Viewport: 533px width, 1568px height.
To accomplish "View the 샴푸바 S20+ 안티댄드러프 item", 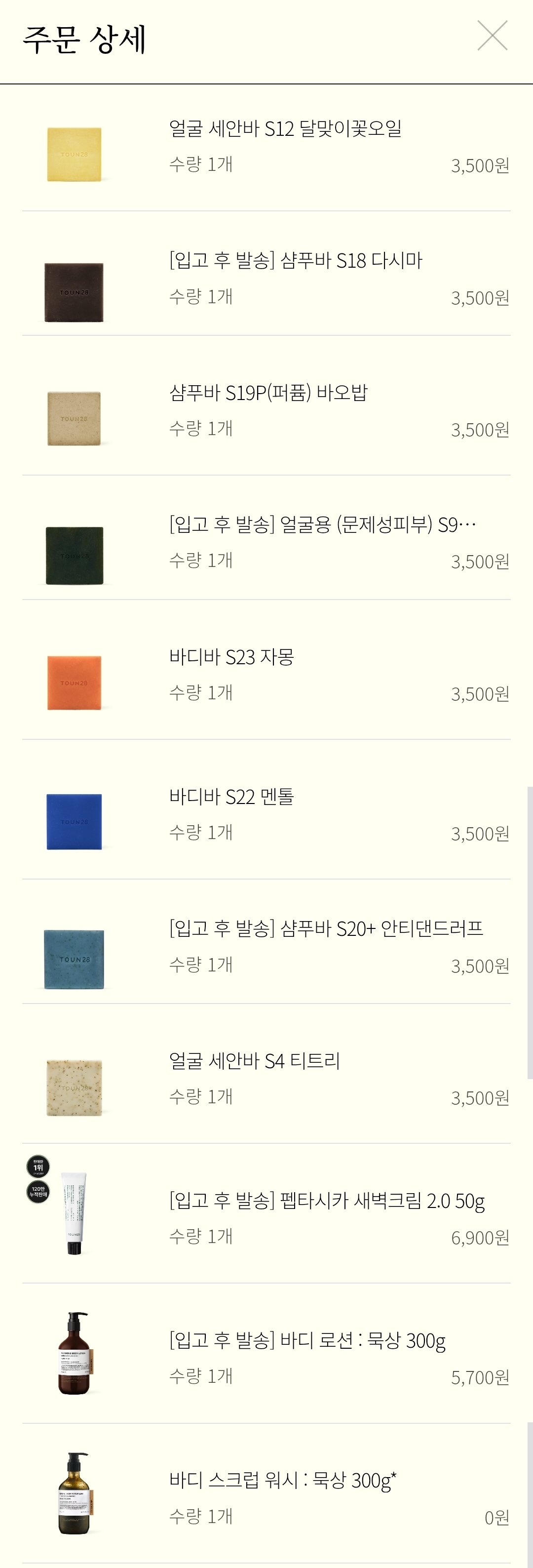I will [x=326, y=929].
